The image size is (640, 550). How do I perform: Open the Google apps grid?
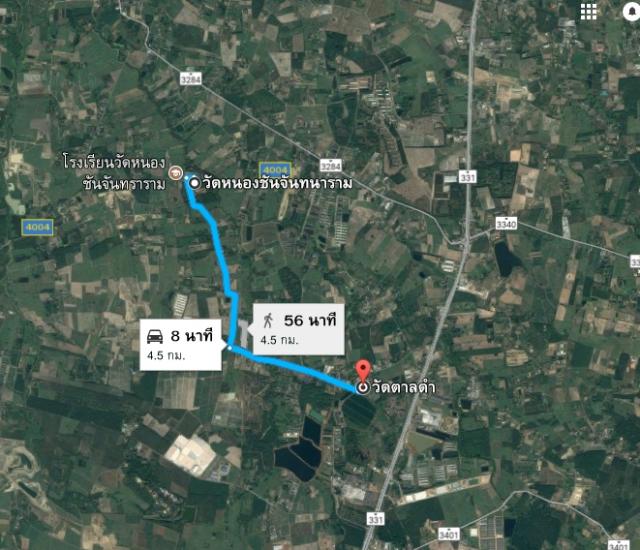[x=590, y=10]
